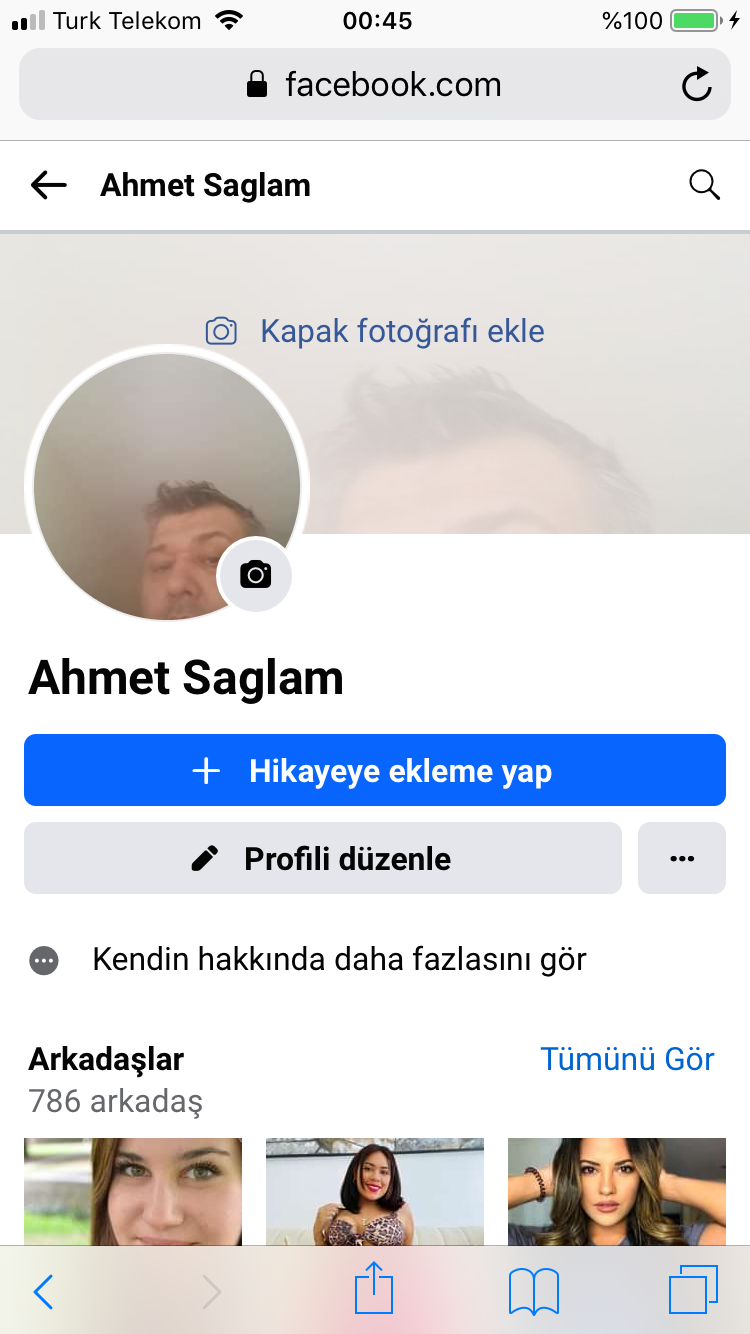The height and width of the screenshot is (1334, 750).
Task: Tap Hikayeye ekleme yap button
Action: tap(375, 770)
